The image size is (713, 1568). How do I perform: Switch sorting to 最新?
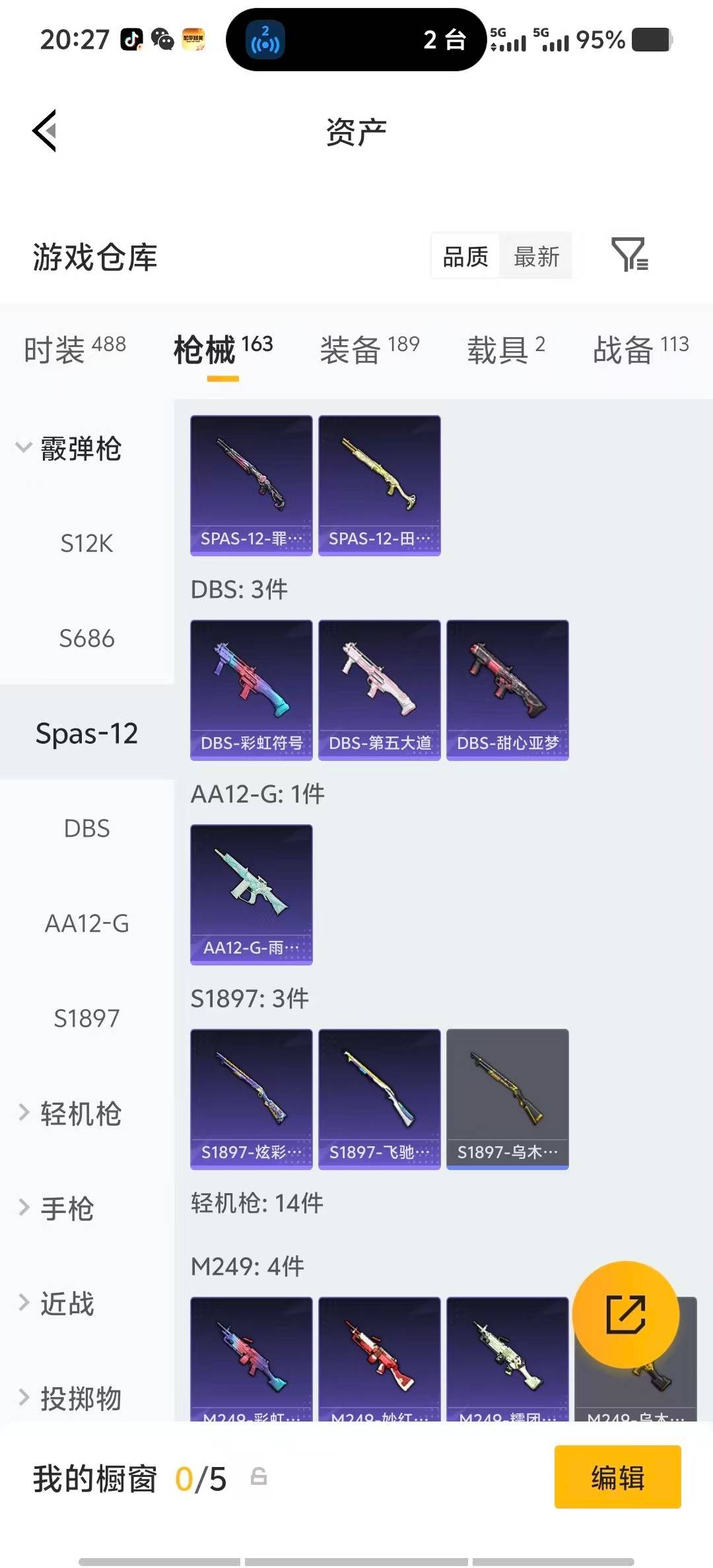pyautogui.click(x=537, y=256)
